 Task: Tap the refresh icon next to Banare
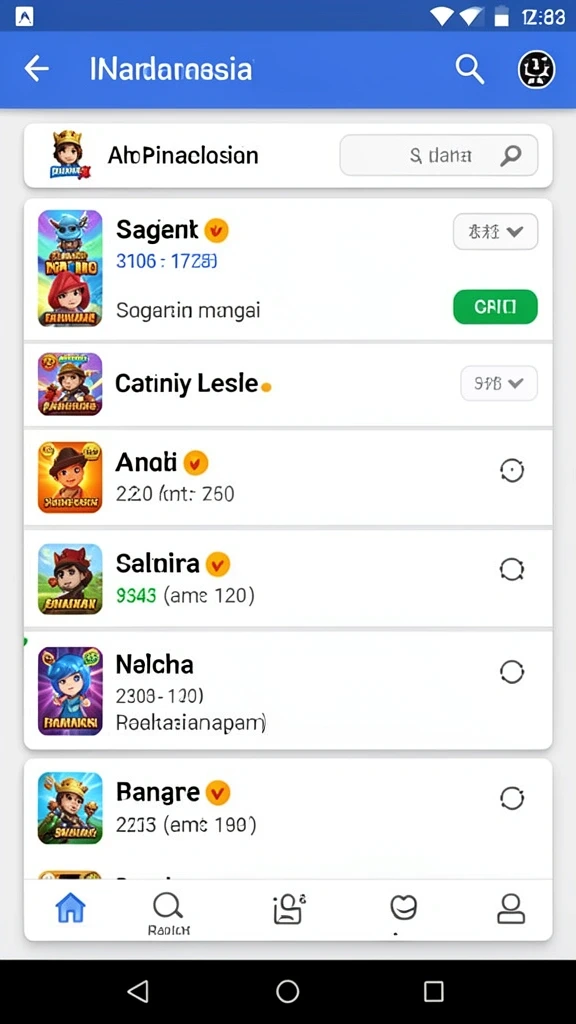tap(511, 798)
